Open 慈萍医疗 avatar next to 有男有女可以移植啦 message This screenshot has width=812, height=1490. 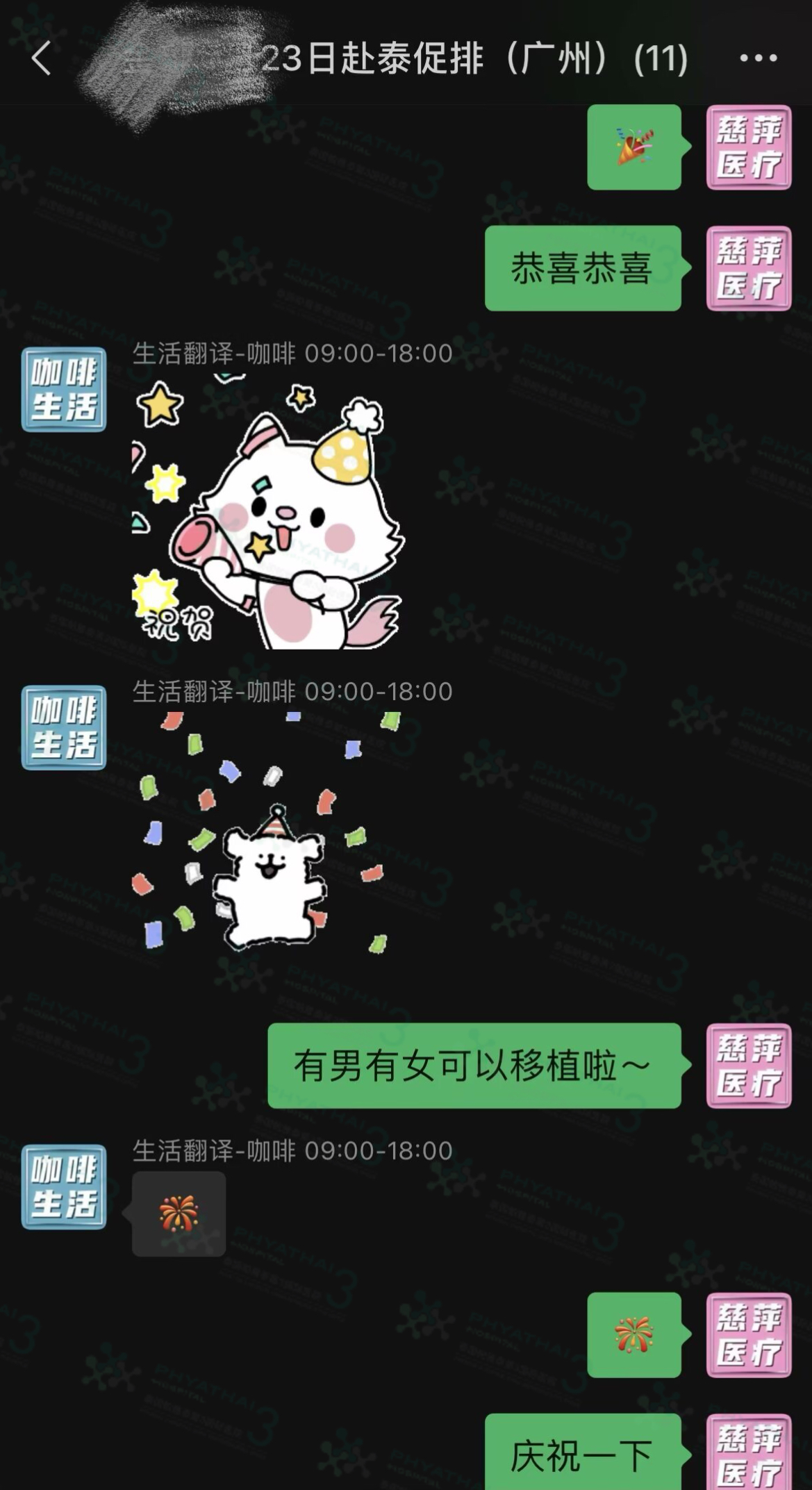tap(749, 1065)
